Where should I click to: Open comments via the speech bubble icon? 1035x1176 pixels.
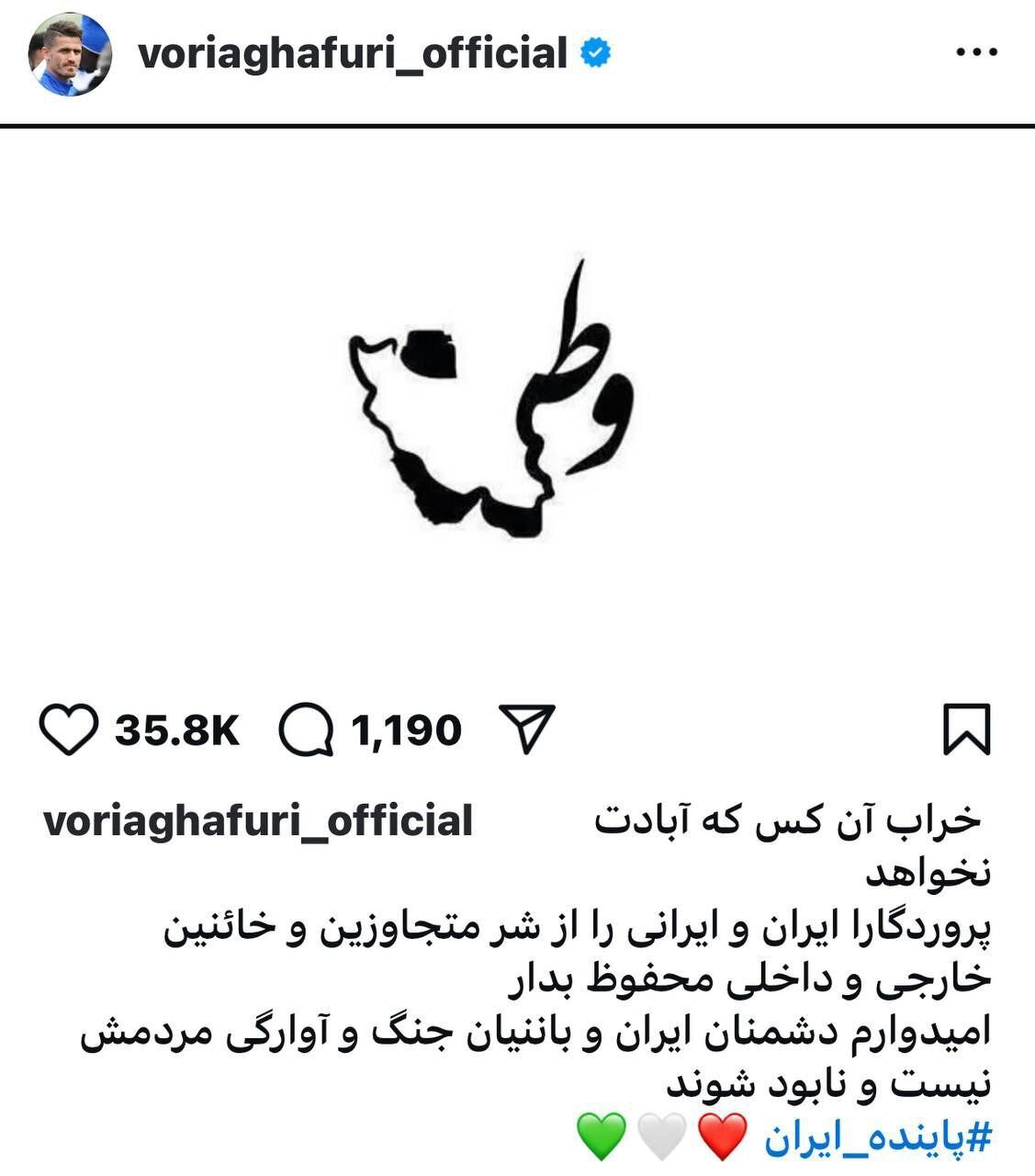308,730
